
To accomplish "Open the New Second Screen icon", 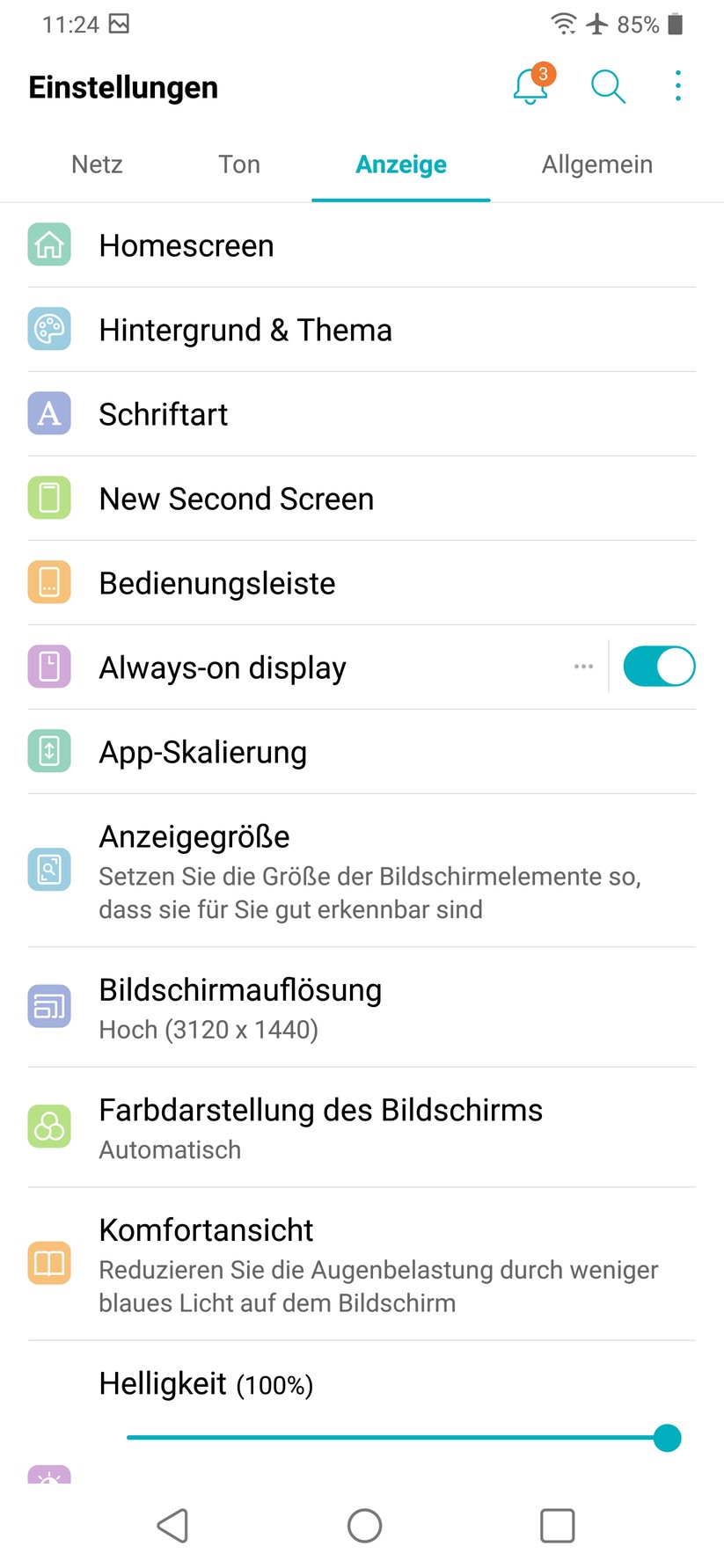I will [x=48, y=498].
